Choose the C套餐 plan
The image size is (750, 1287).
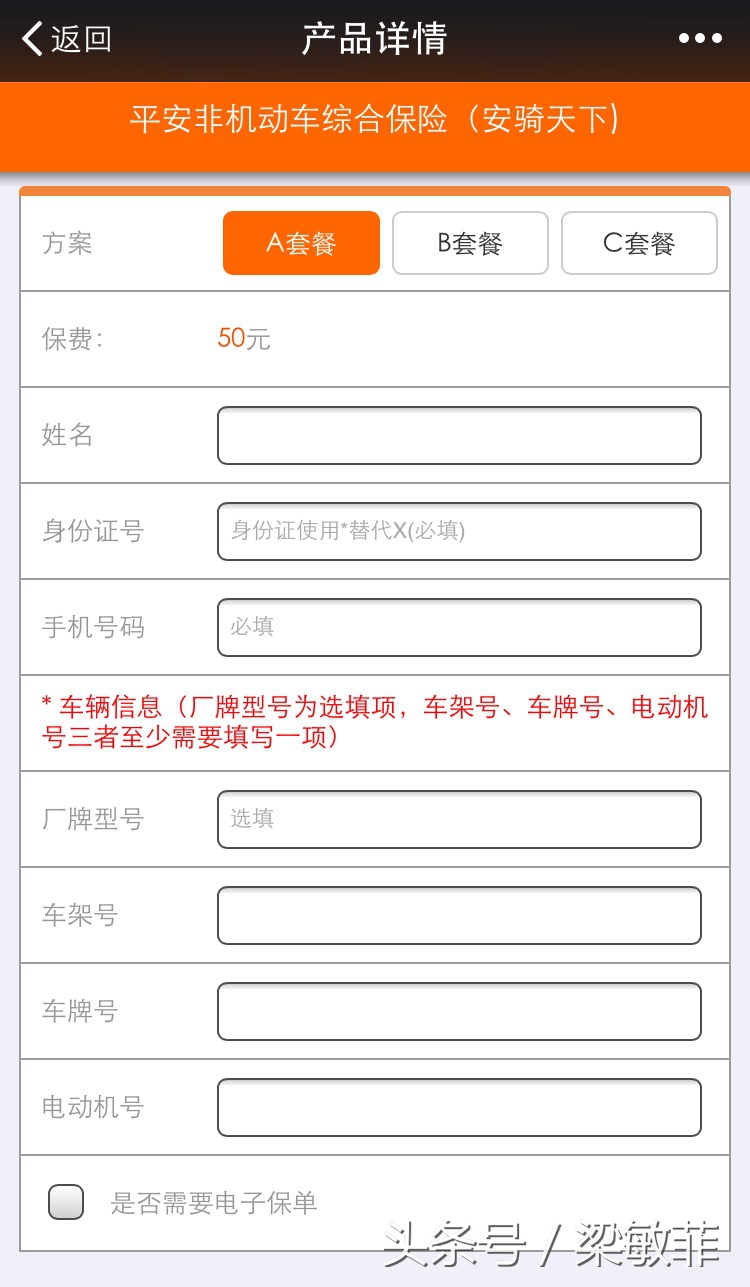639,242
